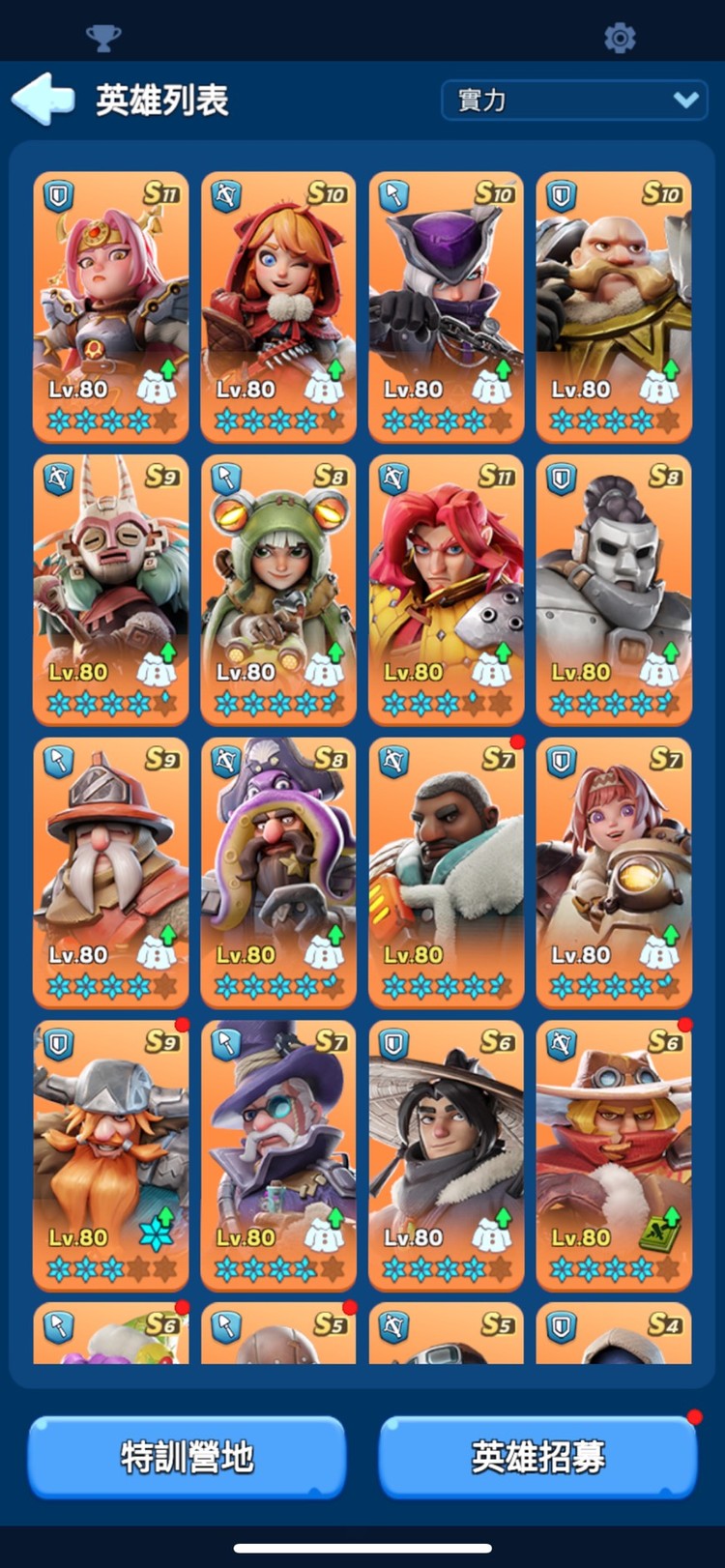Screen dimensions: 725x1568
Task: Open the settings gear icon
Action: coord(619,38)
